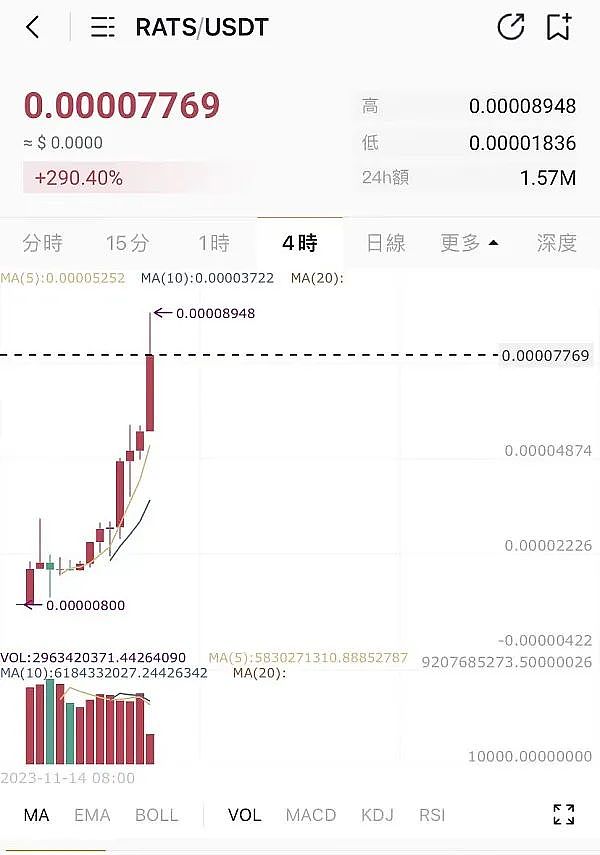Share the RATS/USDT chart
This screenshot has height=855, width=600.
[x=511, y=27]
